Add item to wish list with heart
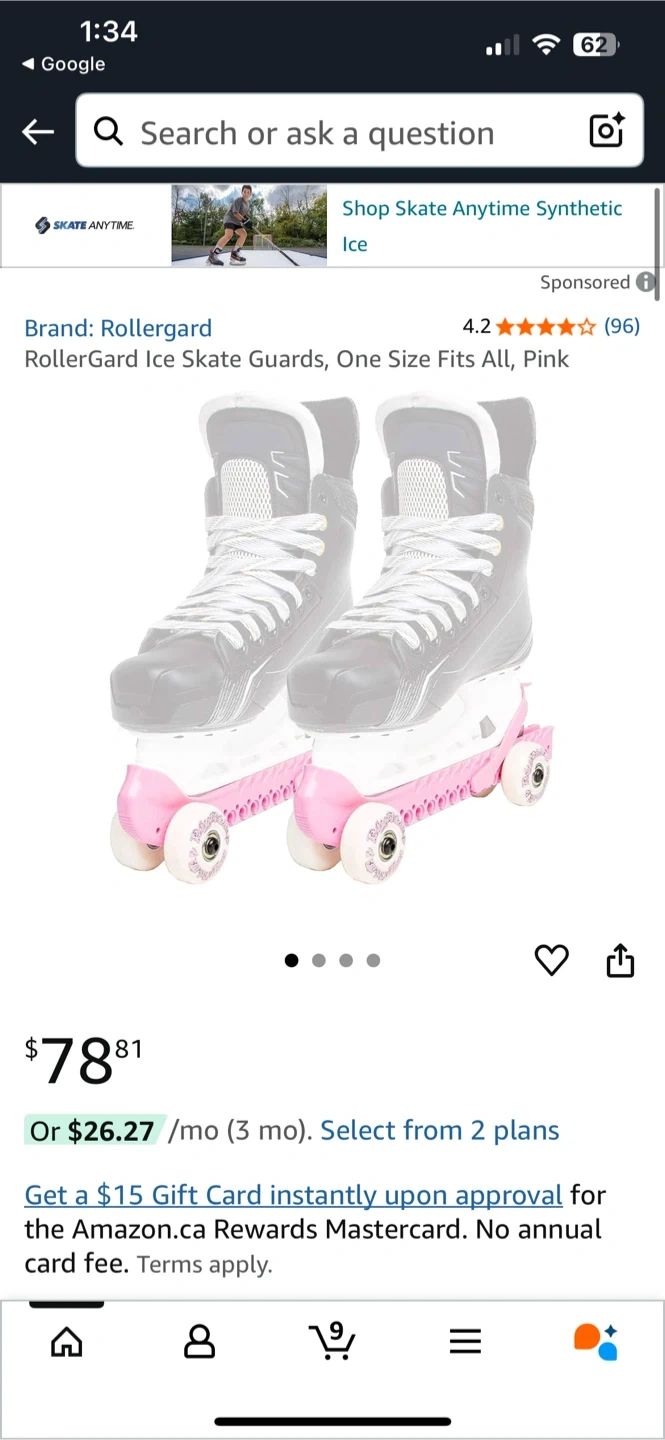 coord(551,960)
